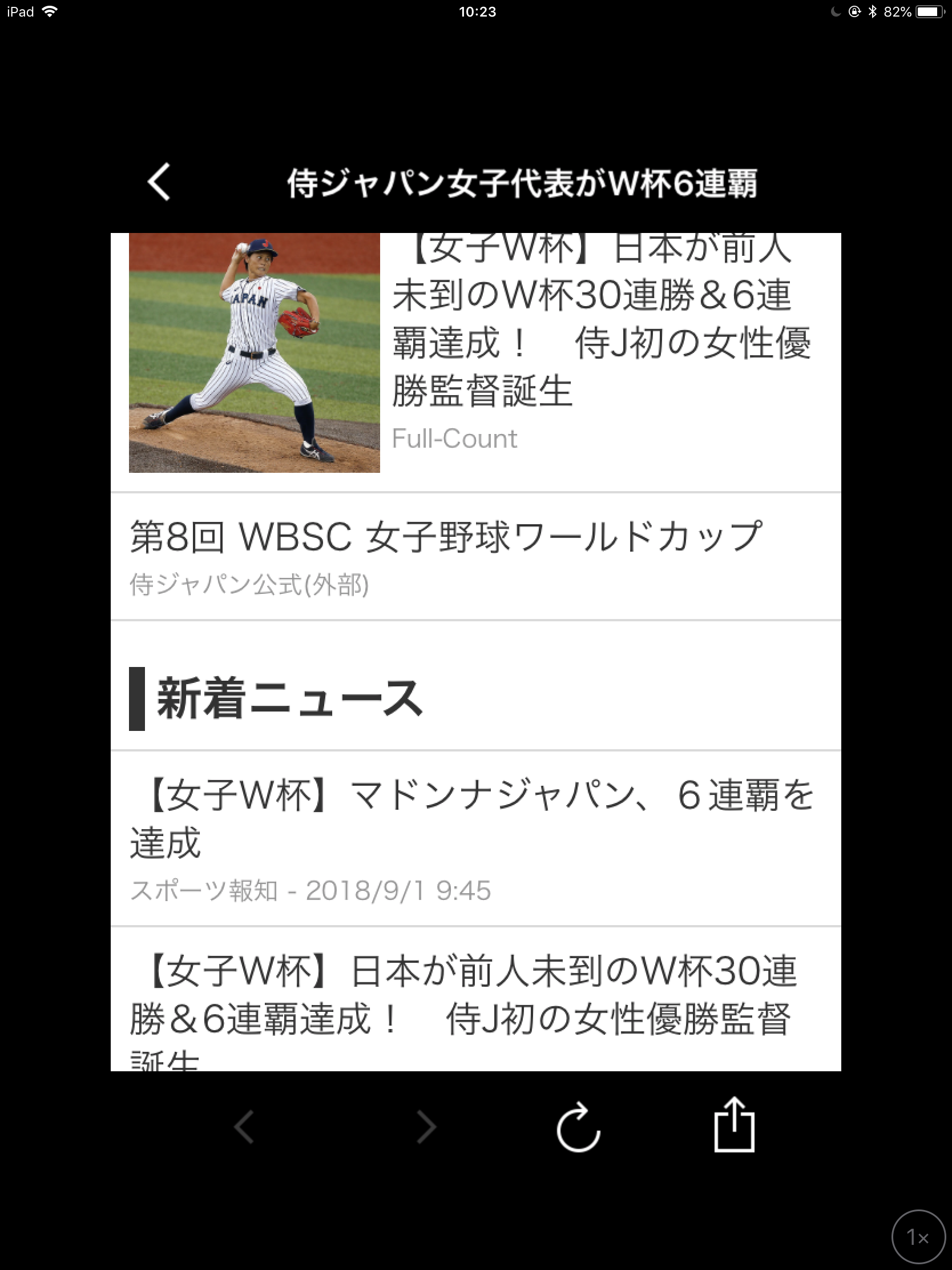Open the share sheet
The width and height of the screenshot is (952, 1270).
(x=734, y=1125)
